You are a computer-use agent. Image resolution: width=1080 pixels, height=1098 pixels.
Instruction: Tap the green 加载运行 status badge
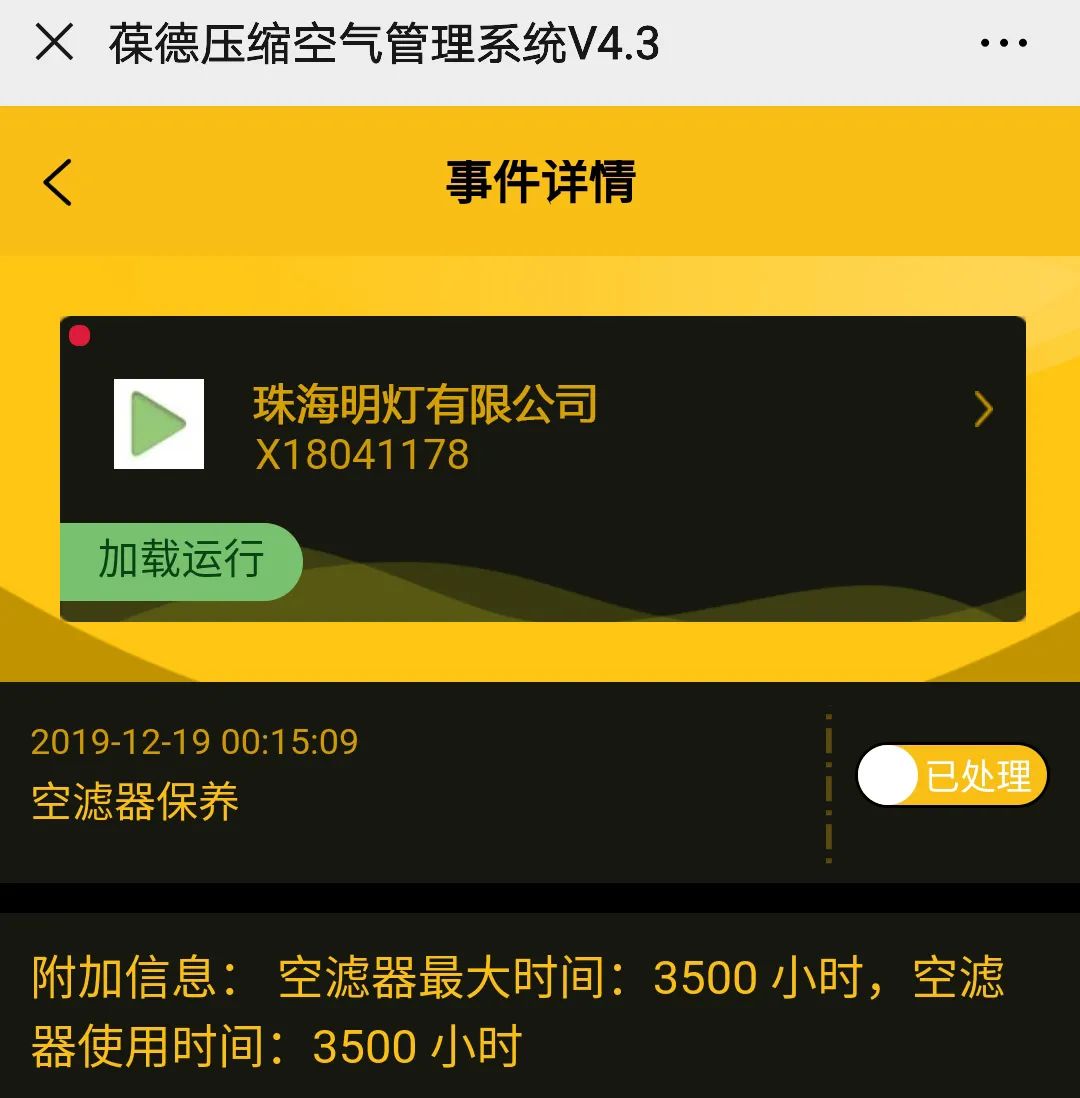click(x=182, y=562)
